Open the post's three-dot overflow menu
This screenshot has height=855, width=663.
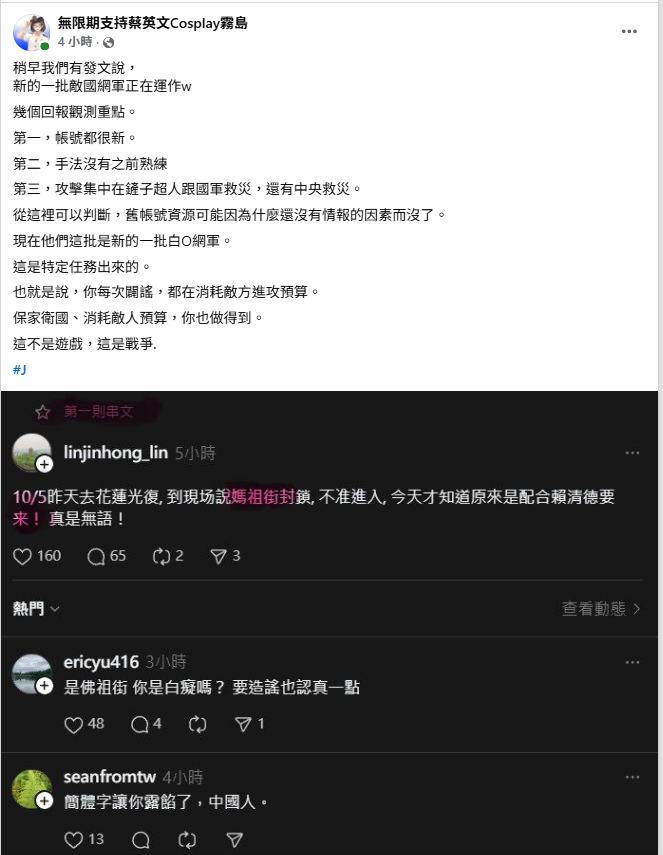click(x=629, y=31)
